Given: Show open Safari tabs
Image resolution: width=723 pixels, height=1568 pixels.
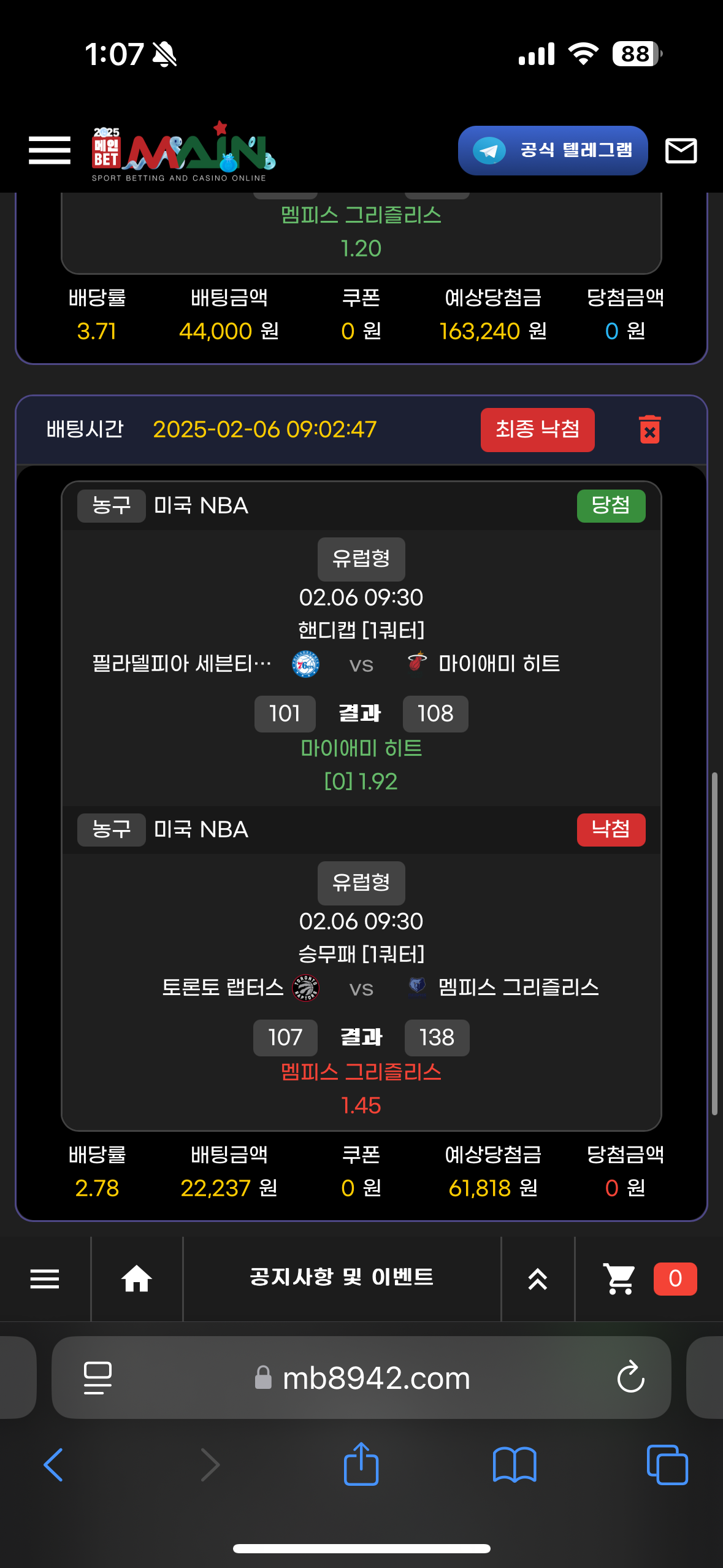Looking at the screenshot, I should [667, 1465].
